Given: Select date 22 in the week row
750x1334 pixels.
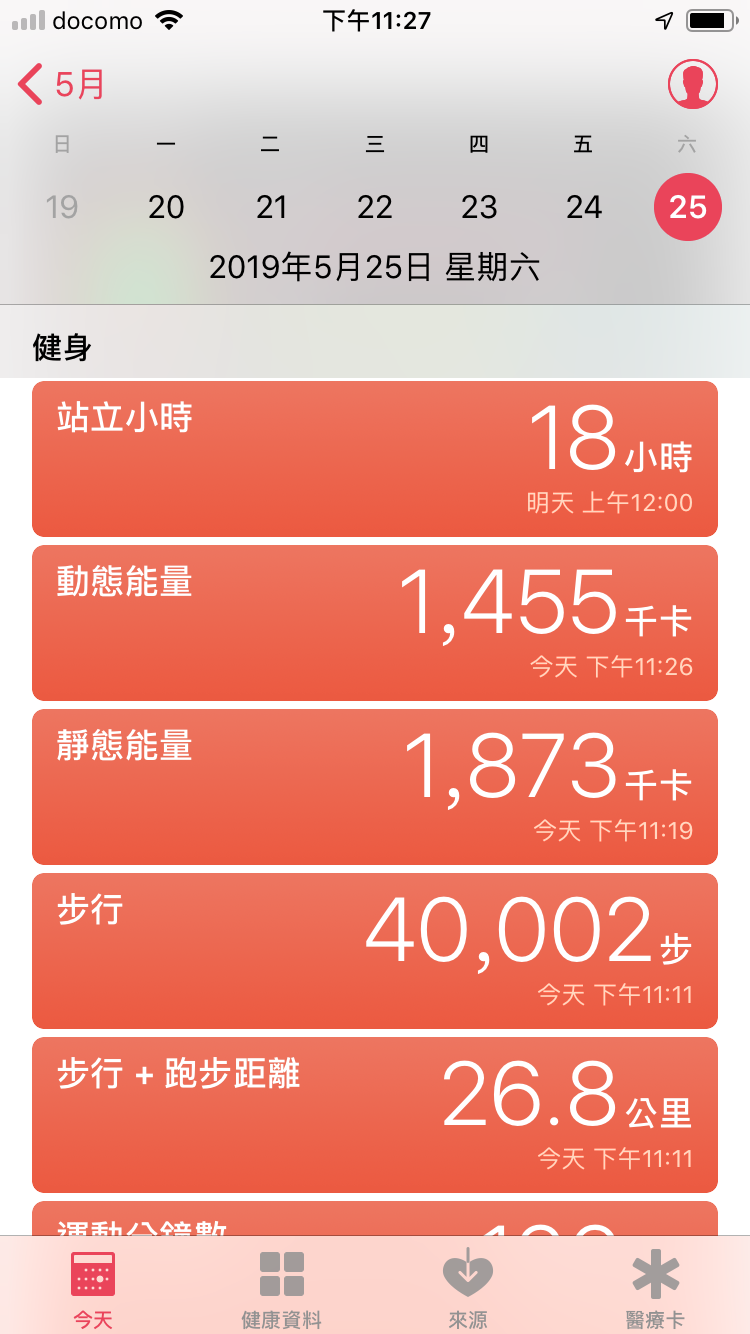Looking at the screenshot, I should (375, 207).
